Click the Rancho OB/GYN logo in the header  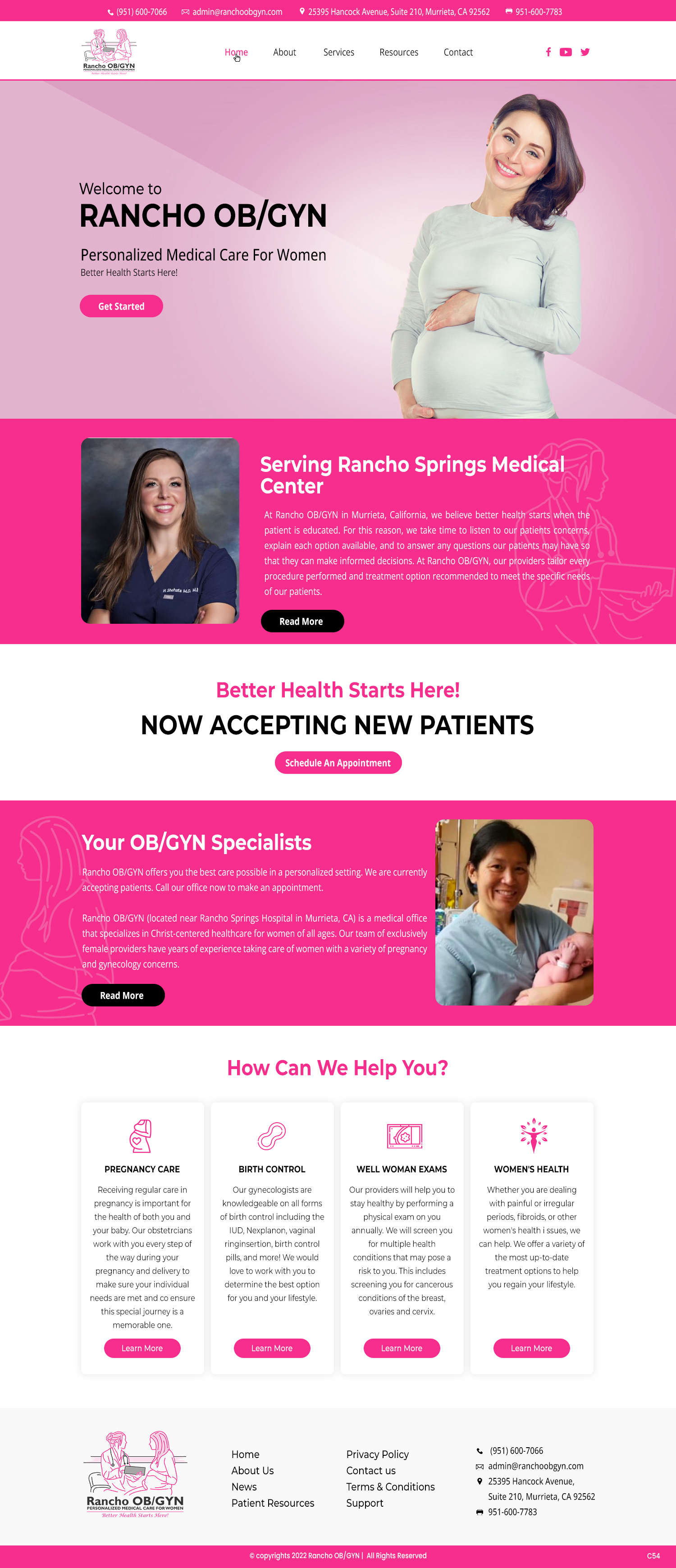coord(109,50)
